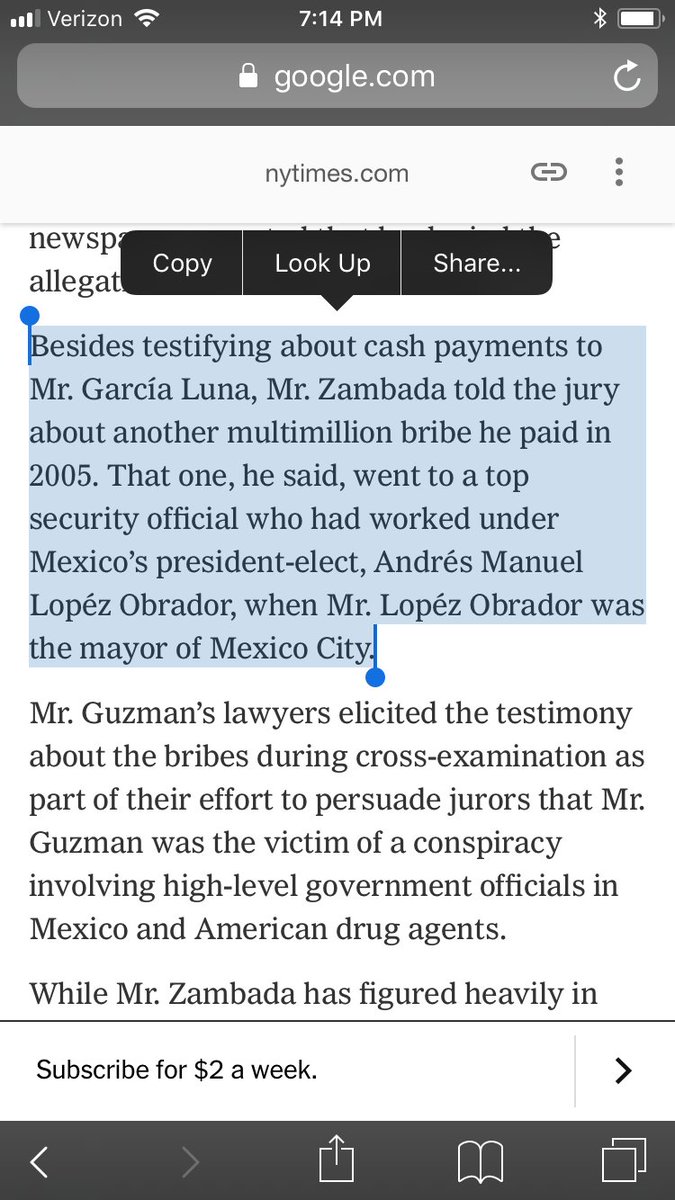This screenshot has height=1200, width=675.
Task: Show all open tabs
Action: (625, 1161)
